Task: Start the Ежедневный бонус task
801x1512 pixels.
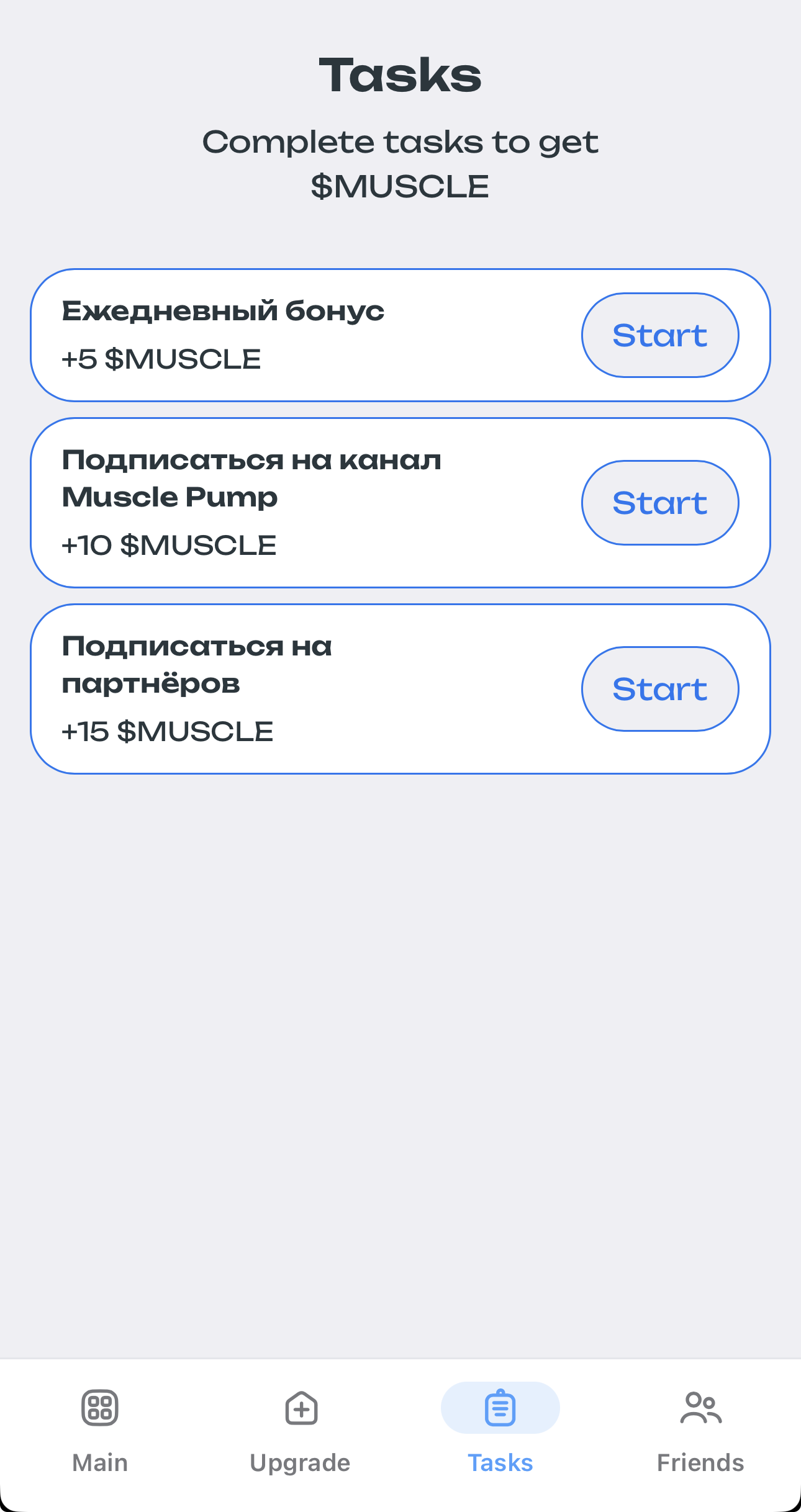Action: tap(659, 335)
